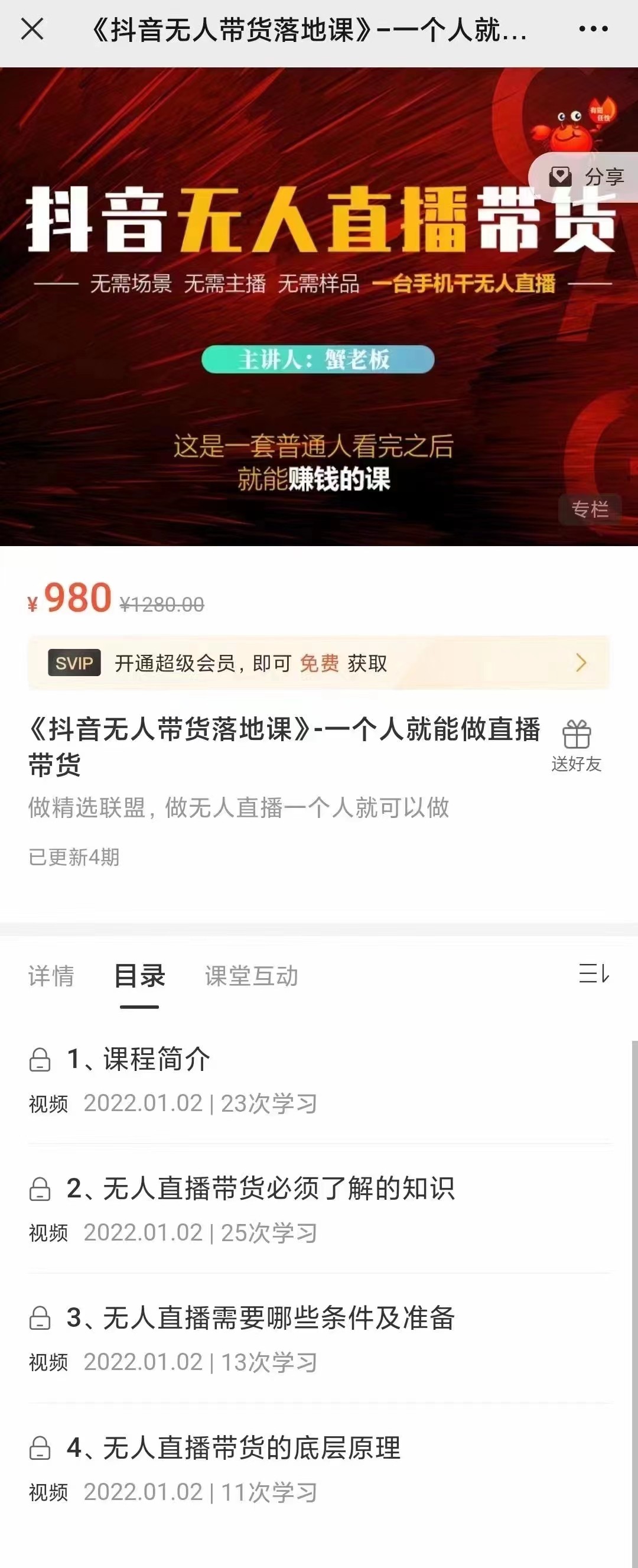Open the three-dot overflow menu

point(593,28)
